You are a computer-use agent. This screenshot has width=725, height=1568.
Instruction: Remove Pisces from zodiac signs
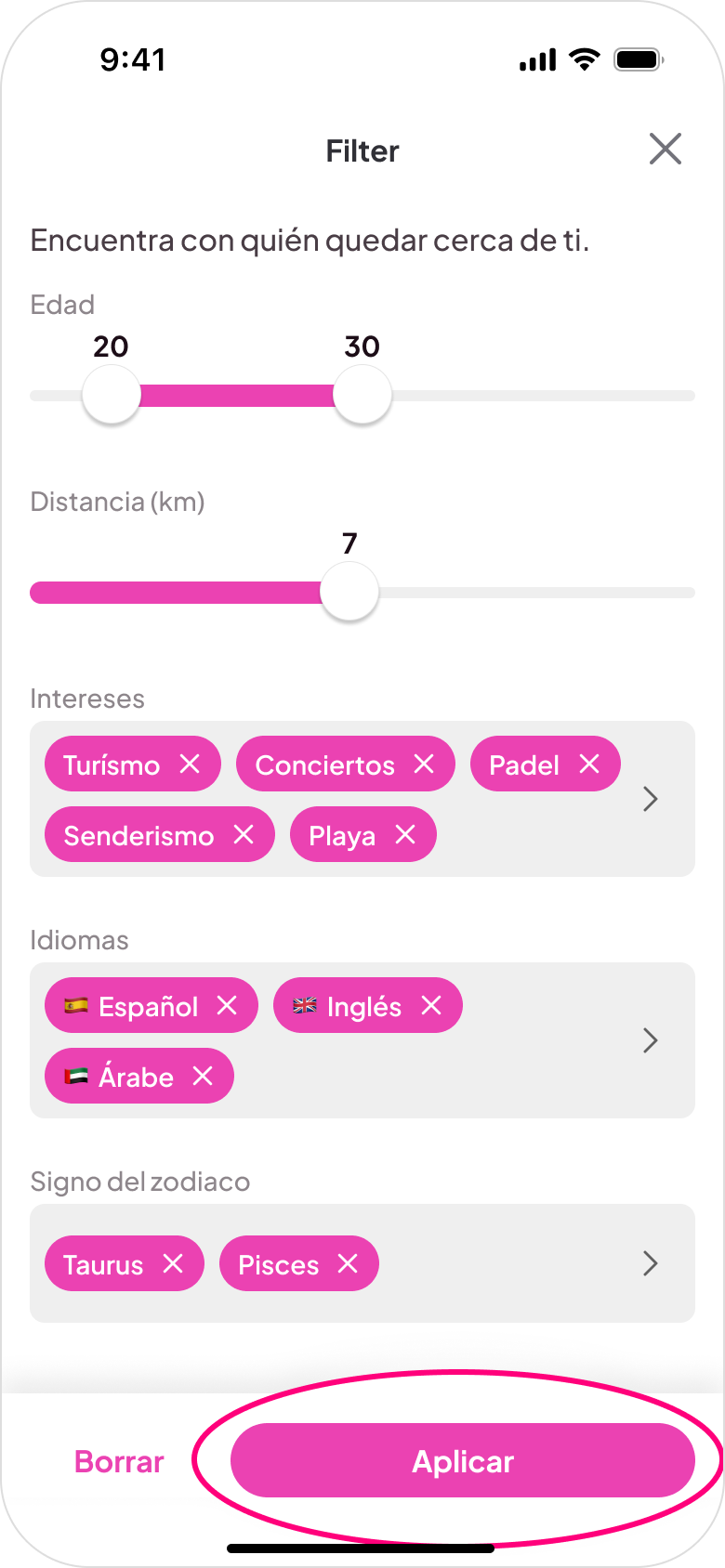click(x=349, y=1263)
